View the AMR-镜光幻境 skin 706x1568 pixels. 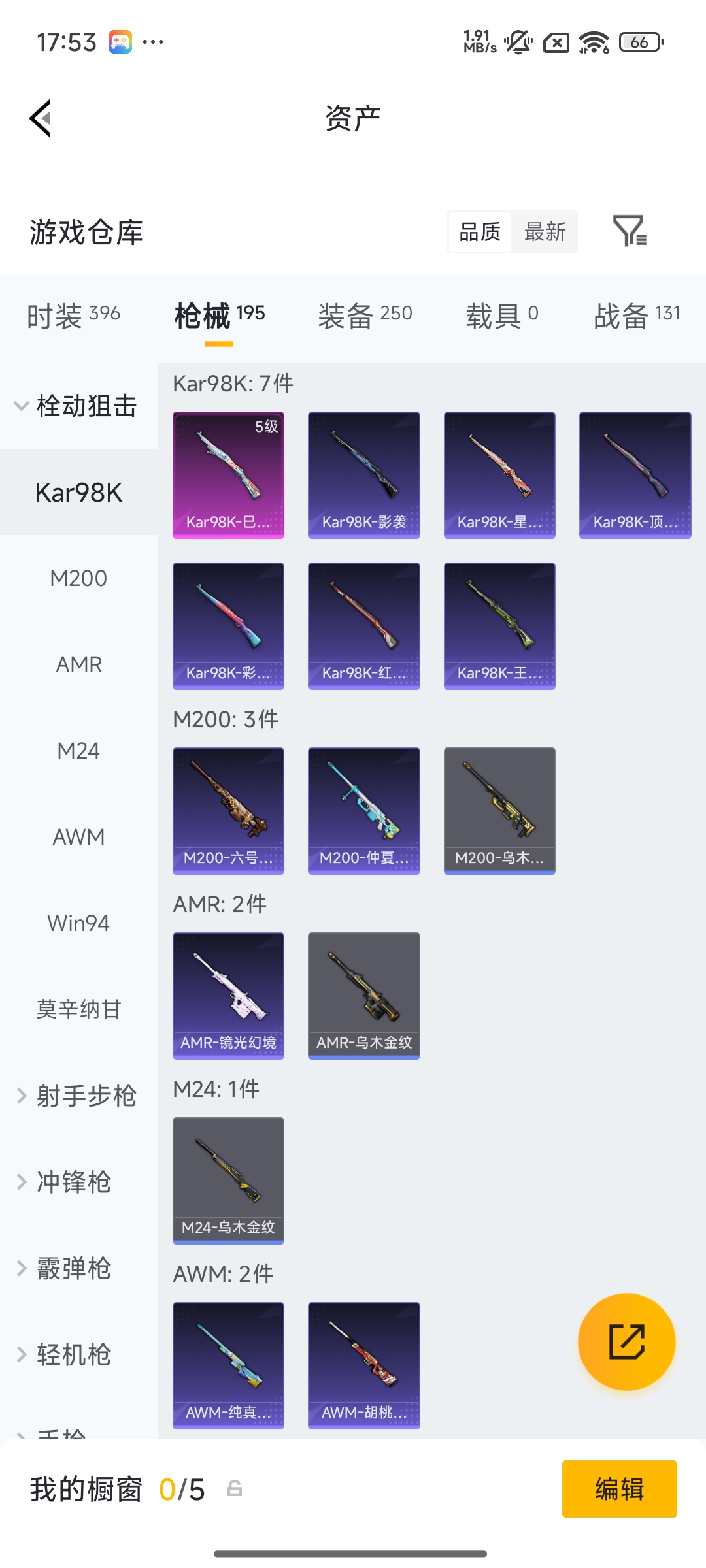click(228, 996)
